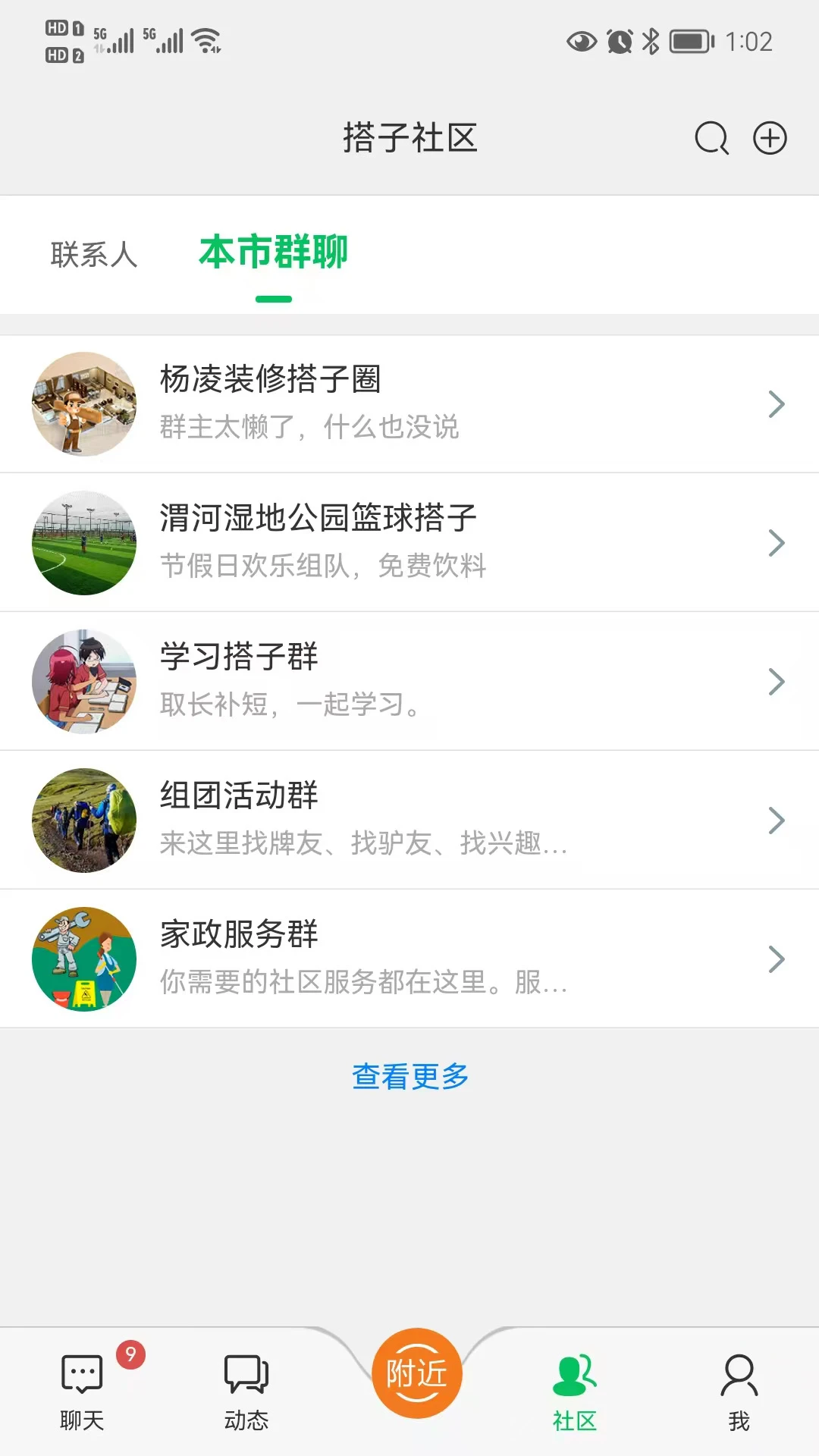Tap the plus icon to add new
819x1456 pixels.
click(770, 139)
